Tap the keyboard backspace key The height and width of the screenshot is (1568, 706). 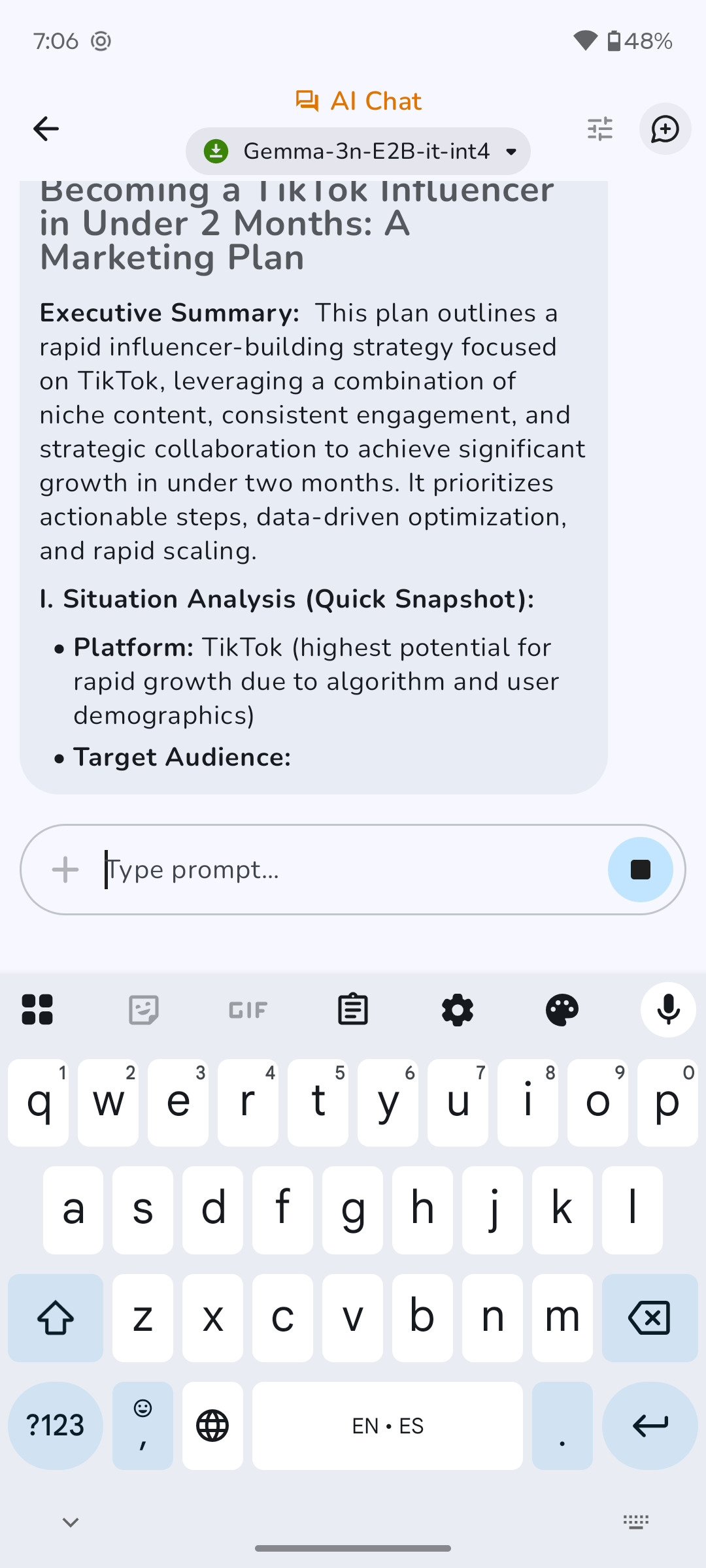pyautogui.click(x=649, y=1318)
